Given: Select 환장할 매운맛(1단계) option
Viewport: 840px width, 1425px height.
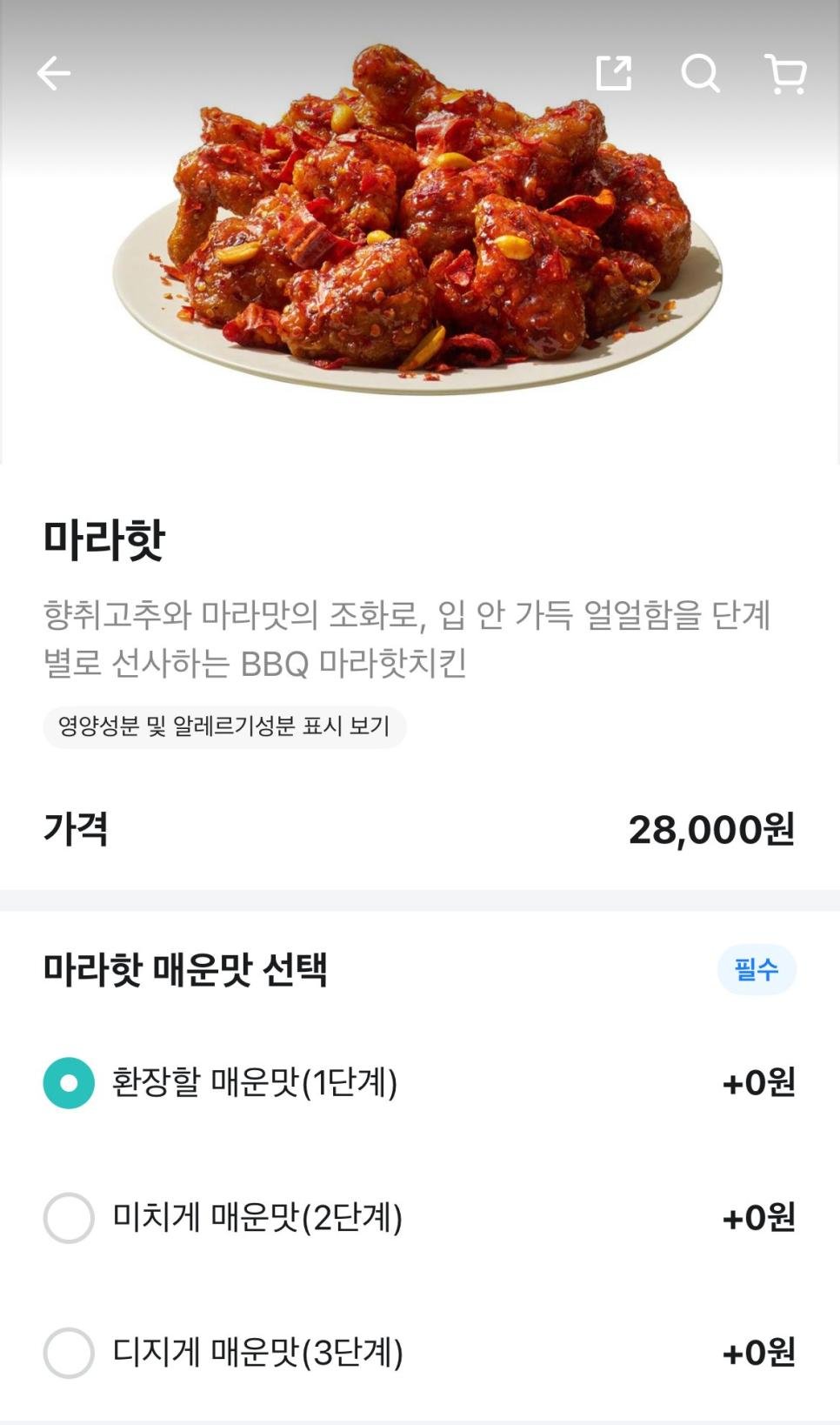Looking at the screenshot, I should [x=69, y=1083].
